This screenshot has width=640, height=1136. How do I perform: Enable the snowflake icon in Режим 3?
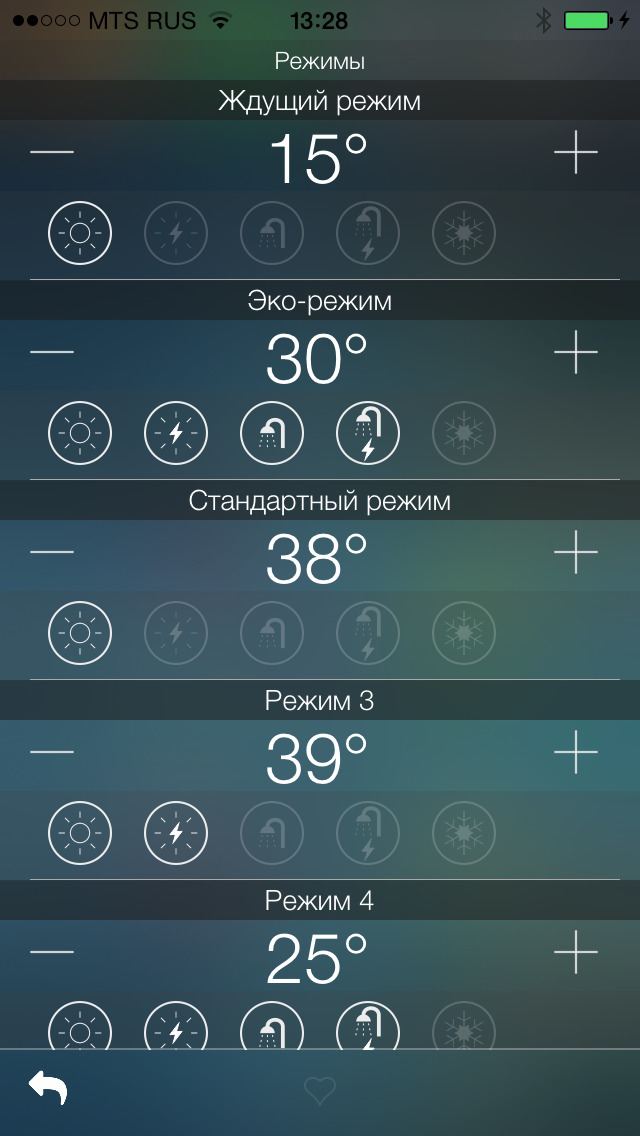(x=464, y=833)
